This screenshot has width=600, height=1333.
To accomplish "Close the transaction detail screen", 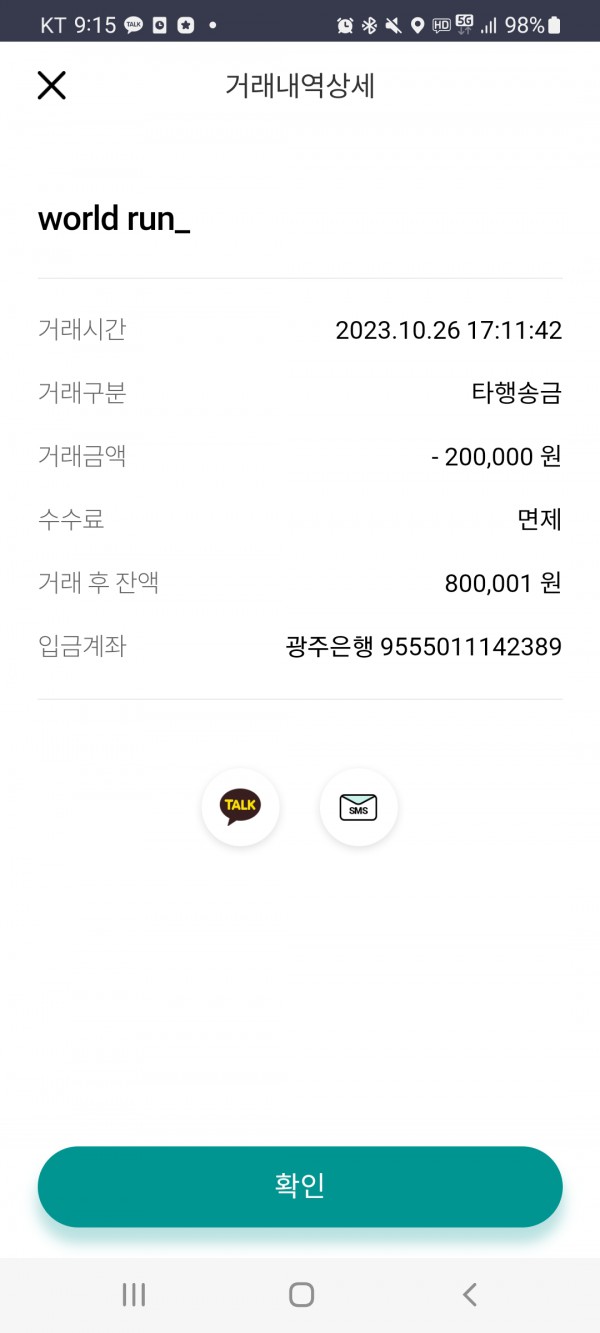I will coord(51,86).
